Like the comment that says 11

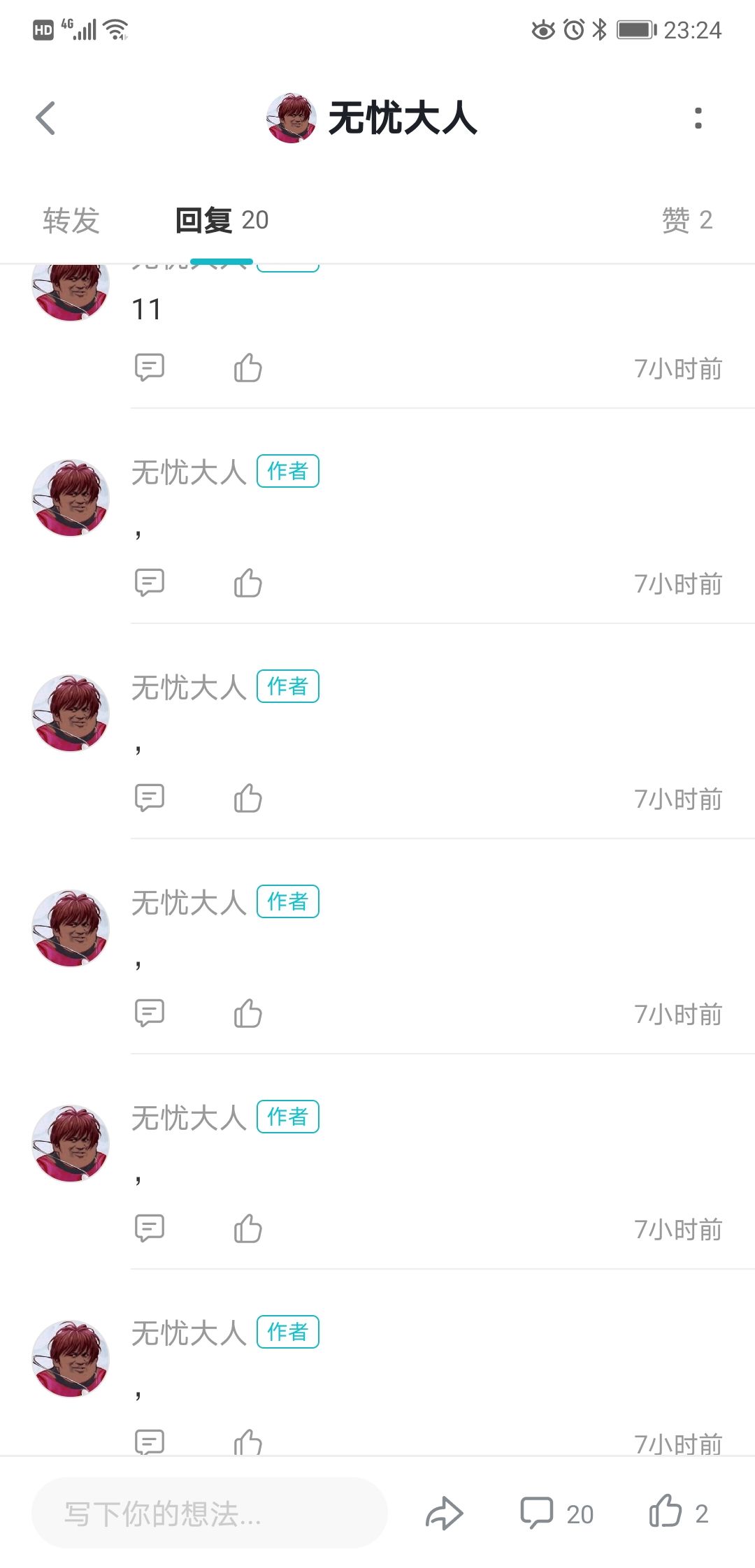click(x=248, y=368)
